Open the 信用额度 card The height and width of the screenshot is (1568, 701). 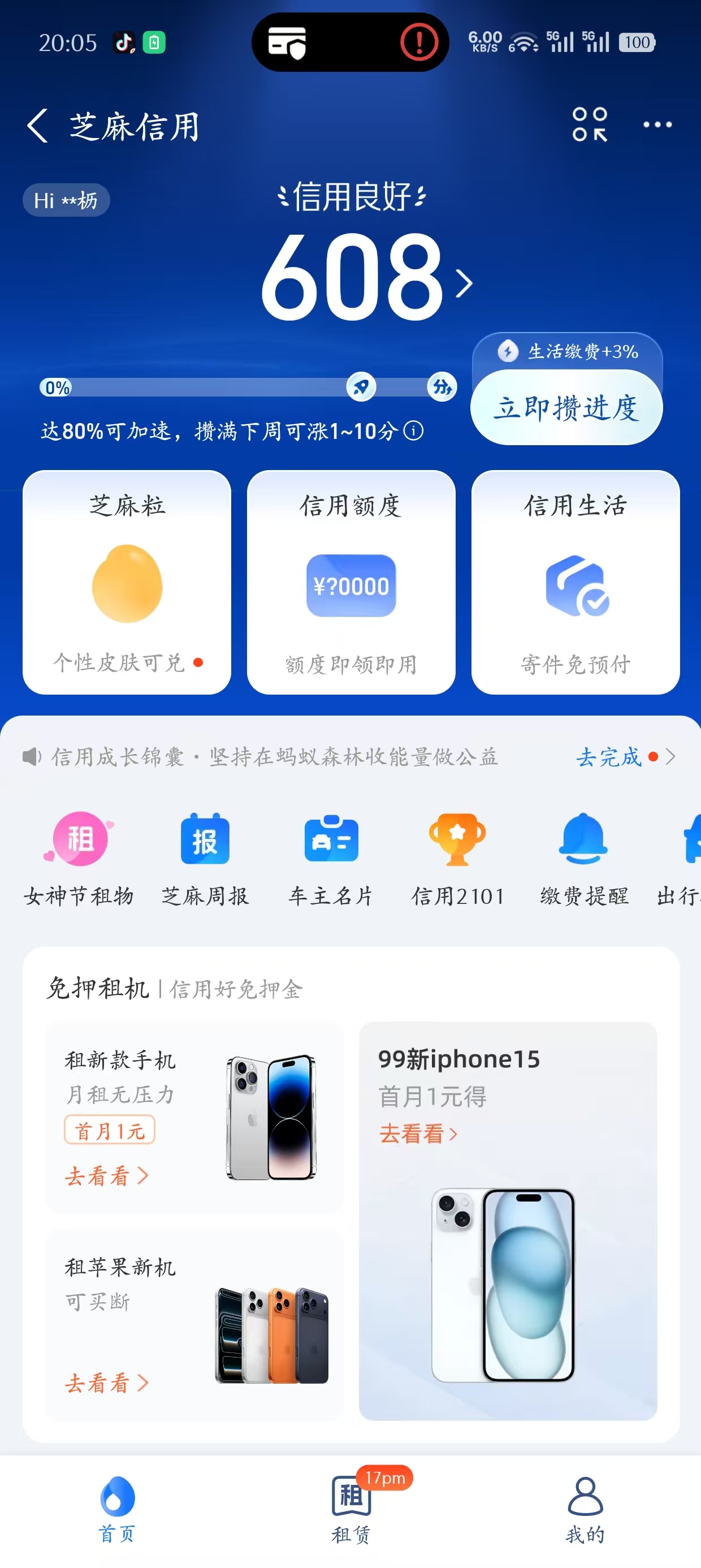[x=351, y=582]
